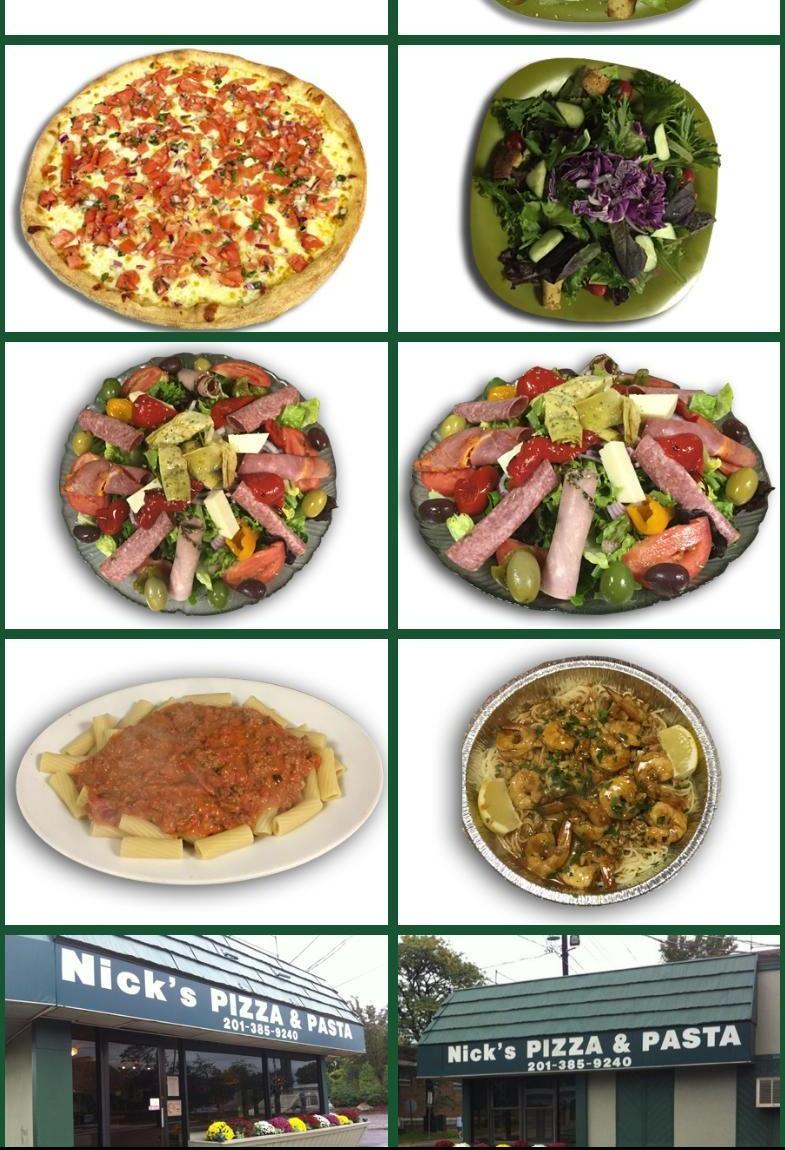Open the angled storefront sign photo
The height and width of the screenshot is (1150, 785).
click(196, 1040)
